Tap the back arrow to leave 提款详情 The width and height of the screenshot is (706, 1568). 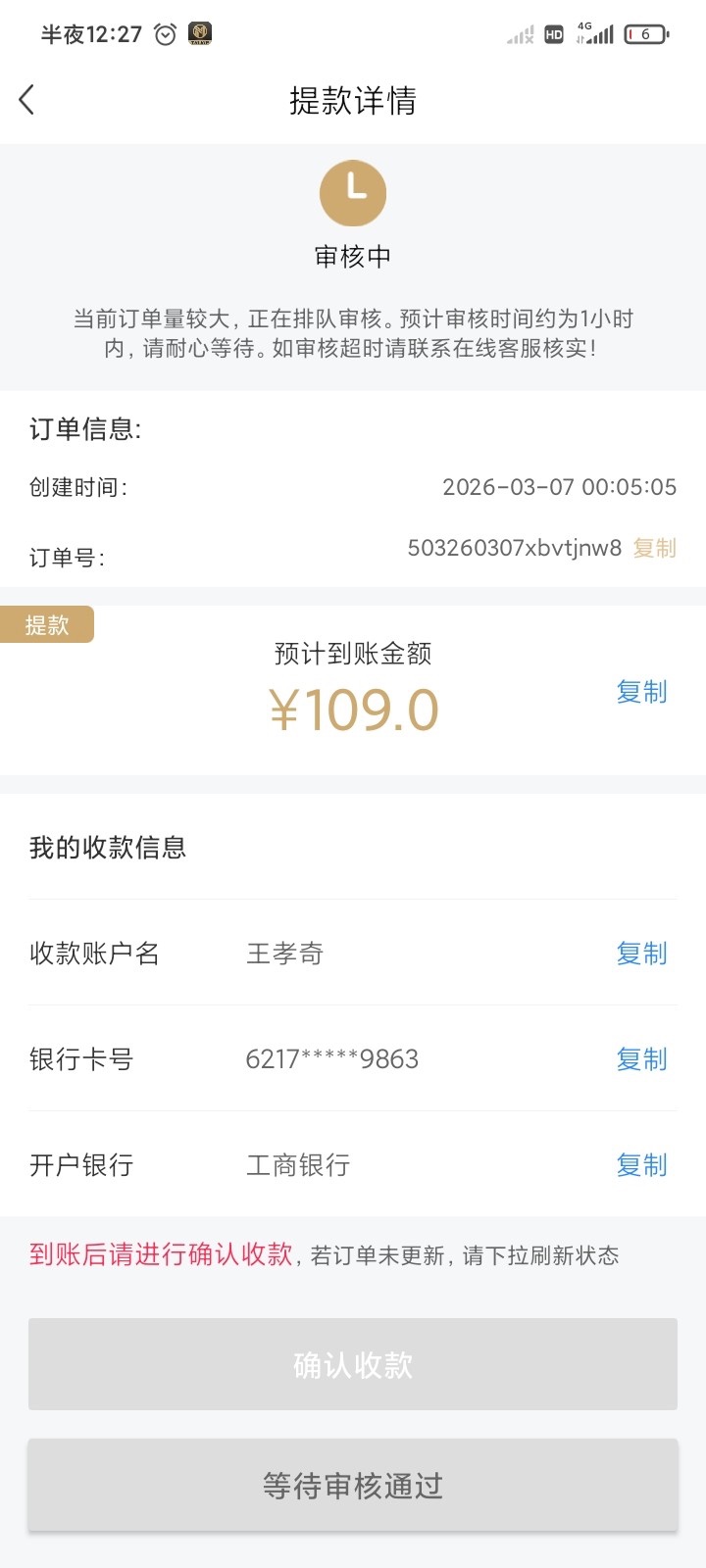click(27, 99)
